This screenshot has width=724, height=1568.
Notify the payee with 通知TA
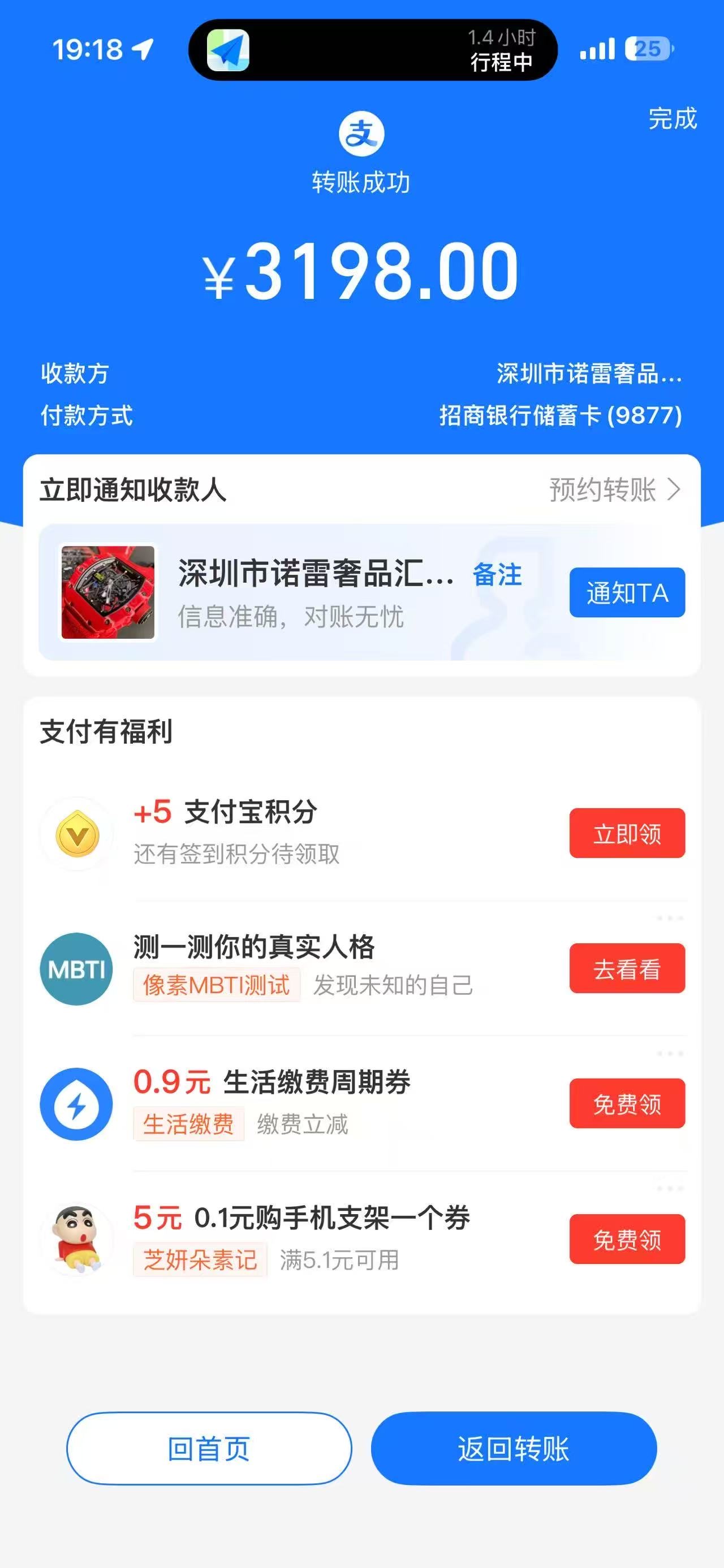pos(627,592)
